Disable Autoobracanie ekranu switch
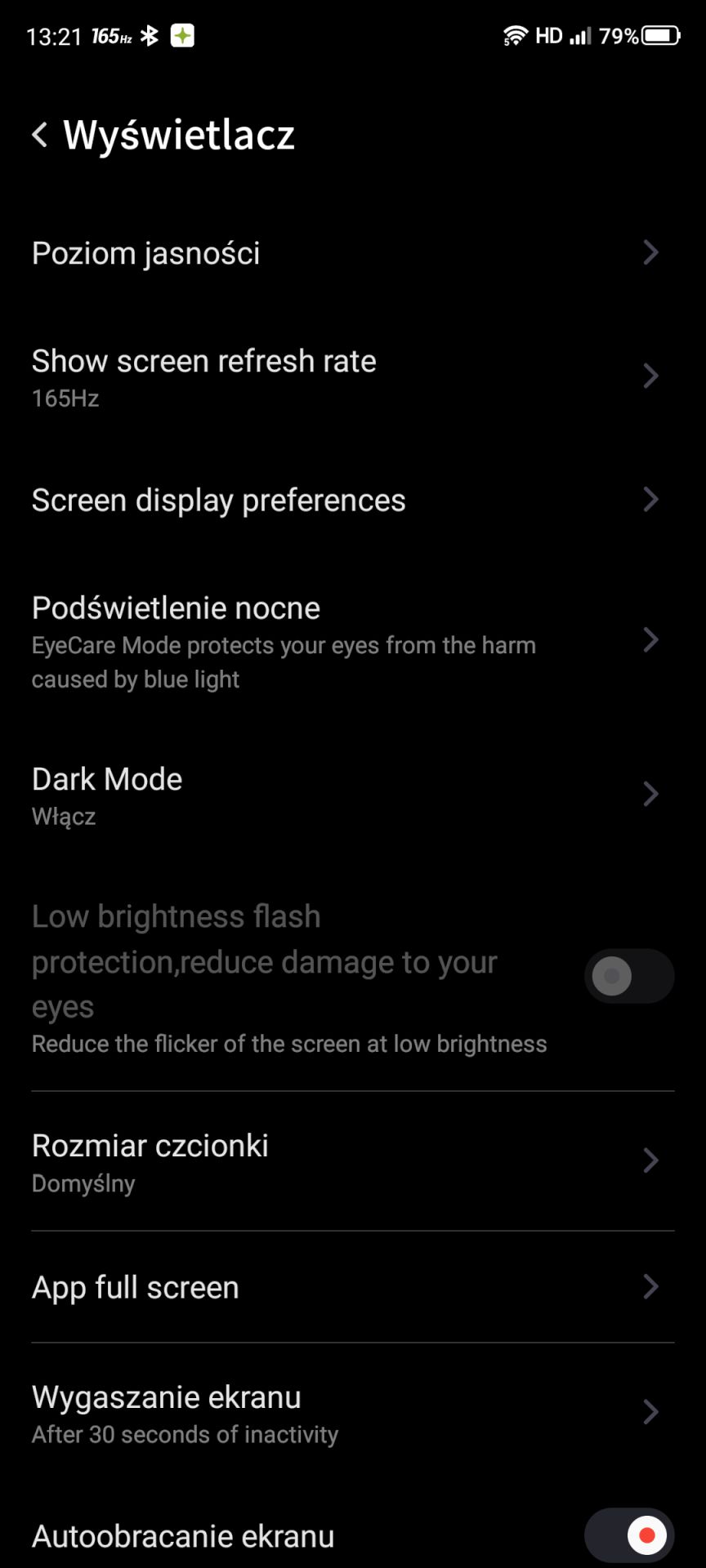This screenshot has height=1568, width=706. [x=629, y=1535]
